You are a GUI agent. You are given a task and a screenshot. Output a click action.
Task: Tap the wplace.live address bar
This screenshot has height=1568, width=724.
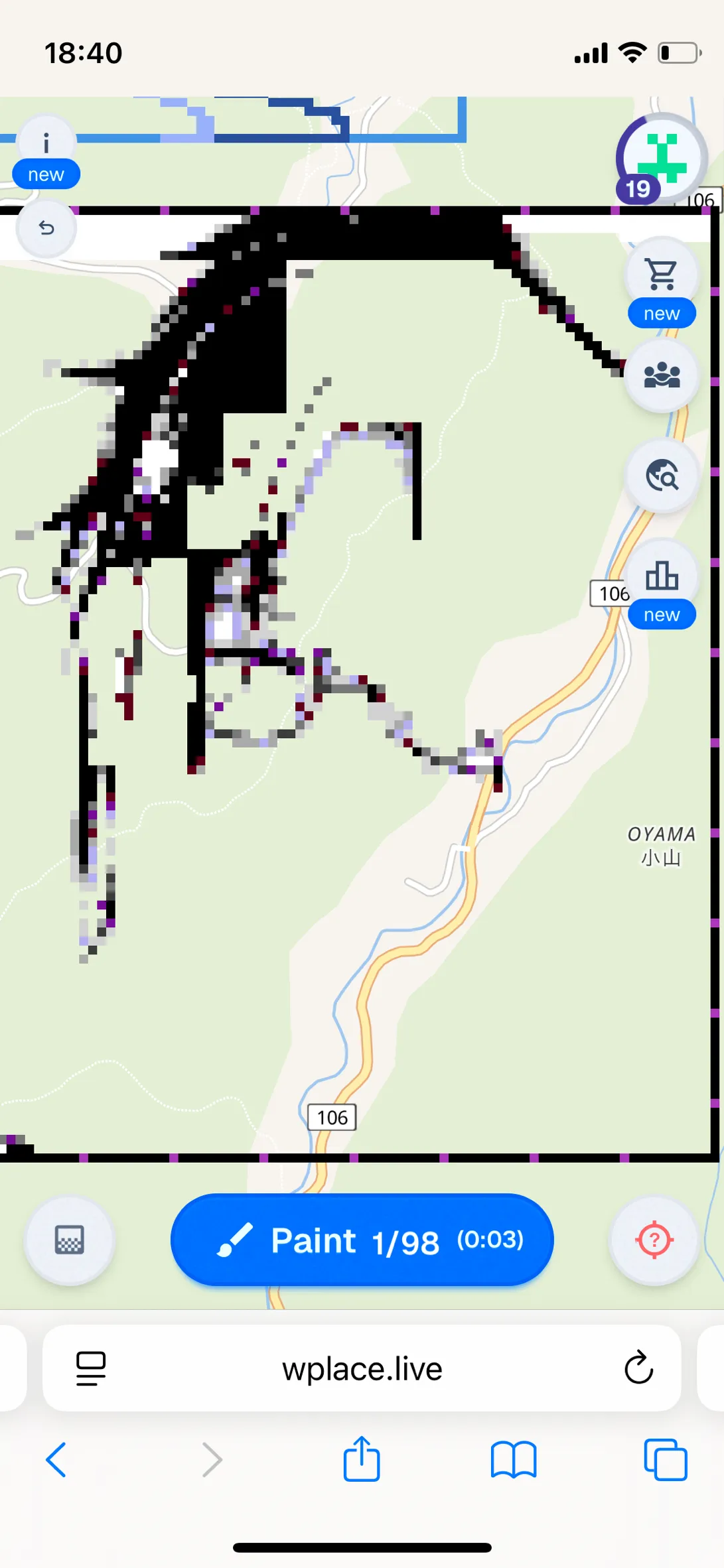pos(362,1368)
